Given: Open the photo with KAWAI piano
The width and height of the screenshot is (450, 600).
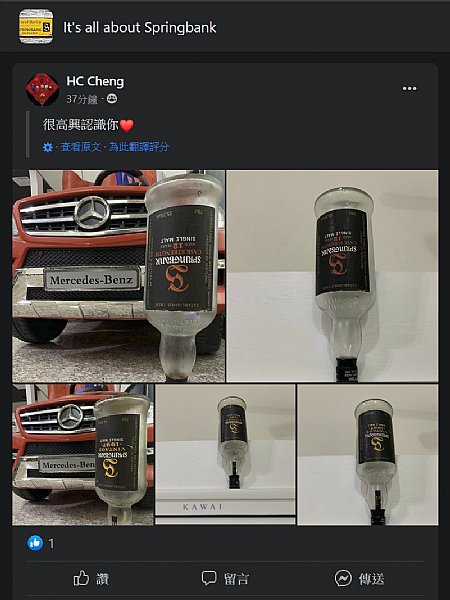Looking at the screenshot, I should tap(225, 455).
